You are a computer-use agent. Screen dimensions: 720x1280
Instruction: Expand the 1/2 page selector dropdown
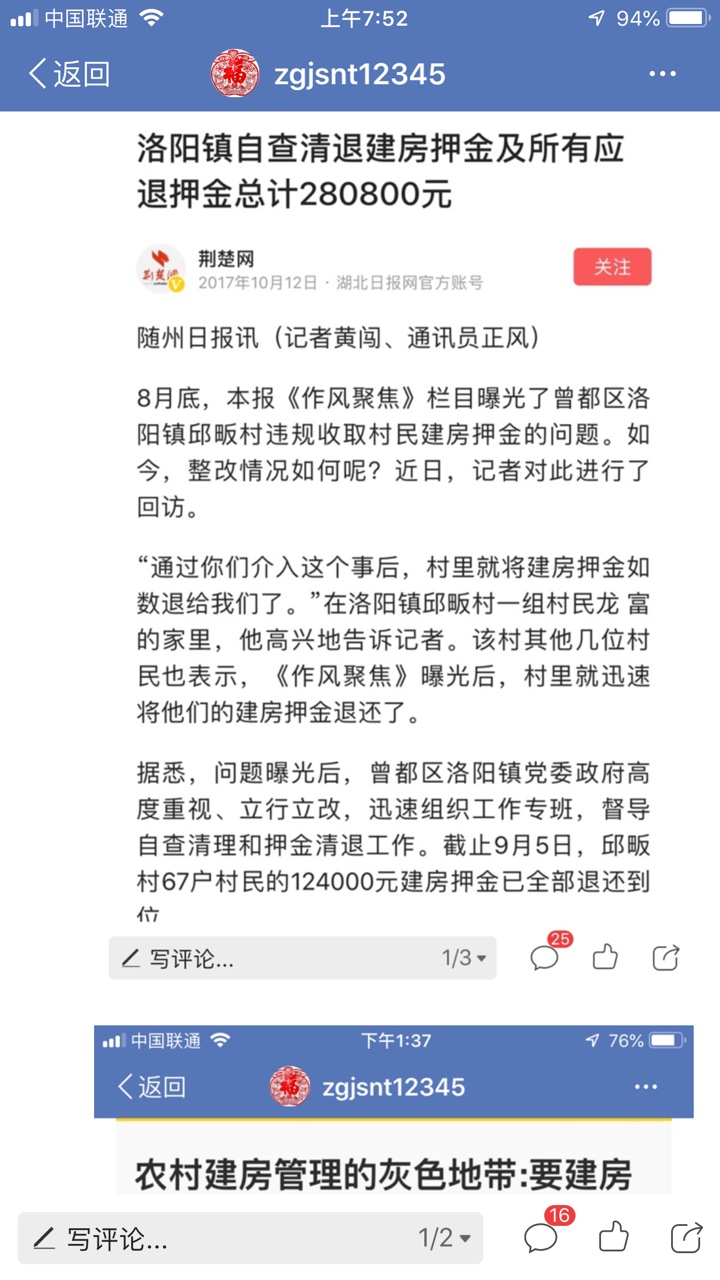pos(442,1239)
